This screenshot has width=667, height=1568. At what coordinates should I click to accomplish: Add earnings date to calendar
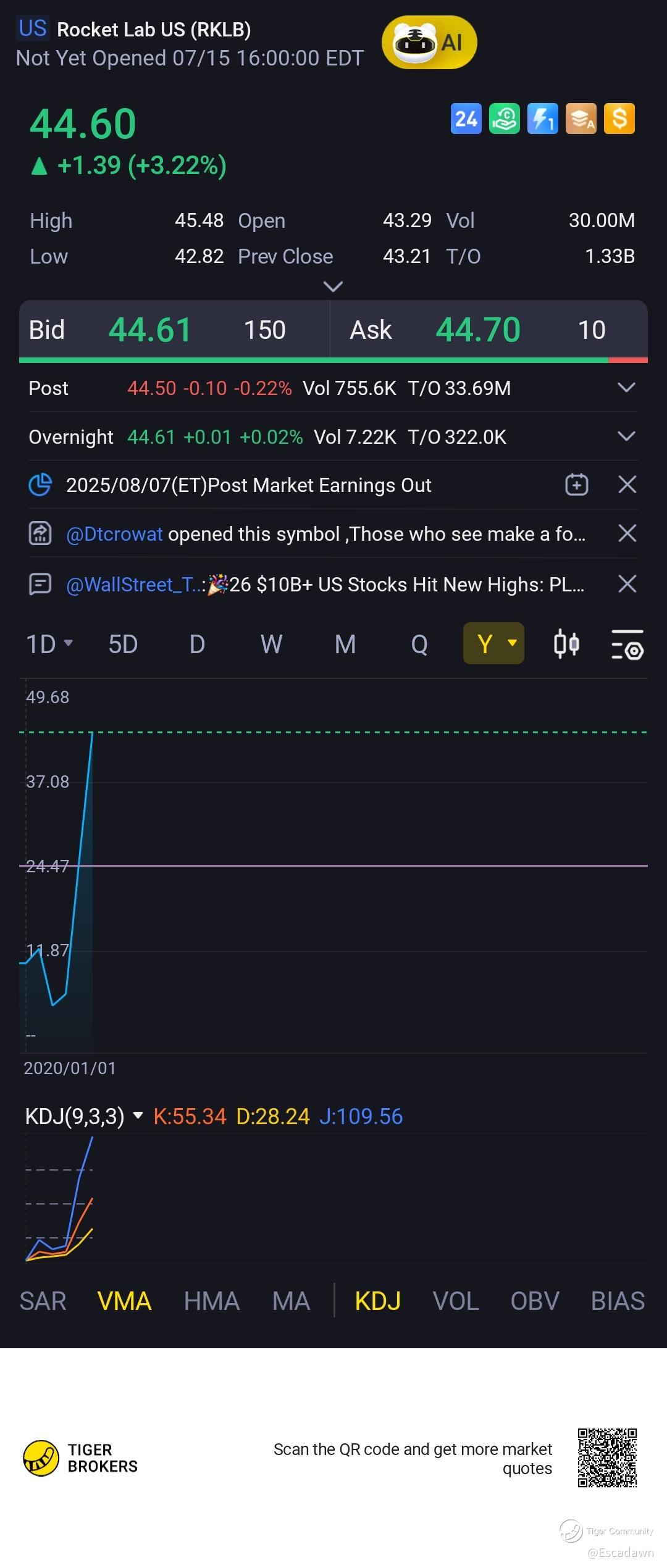click(x=577, y=485)
